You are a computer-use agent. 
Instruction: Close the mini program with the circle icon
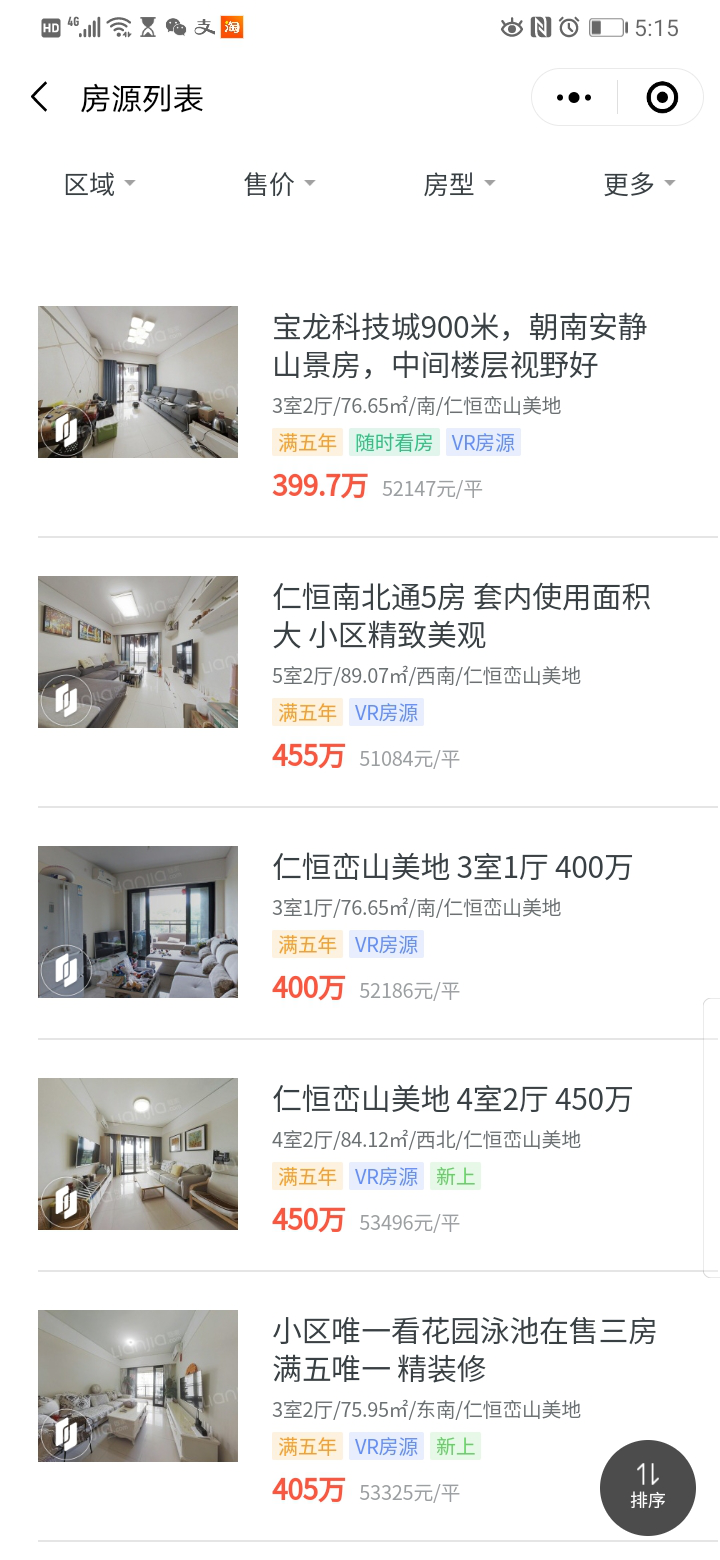pos(662,98)
